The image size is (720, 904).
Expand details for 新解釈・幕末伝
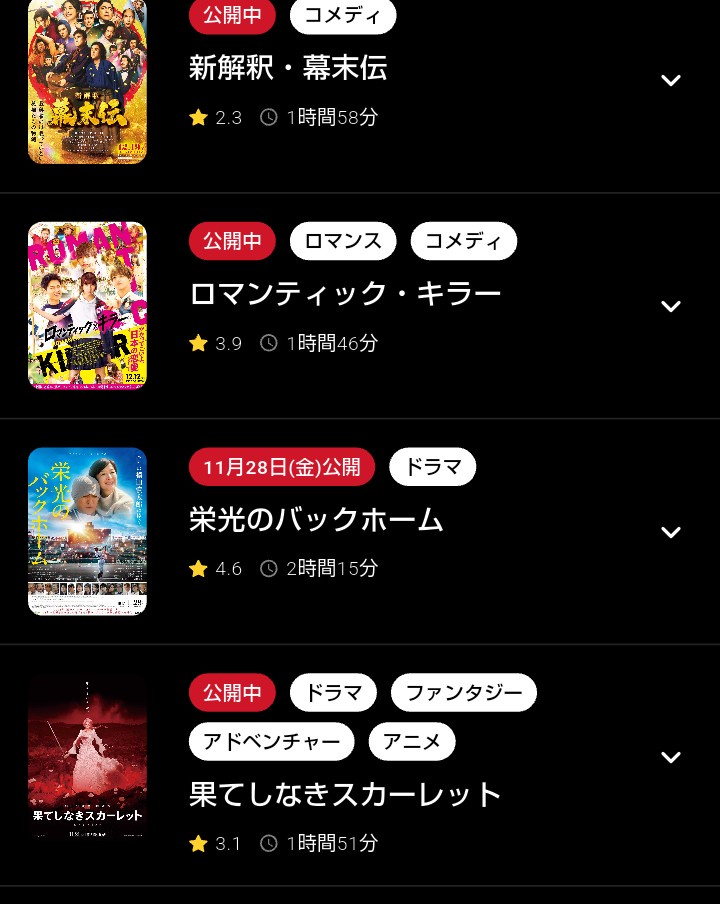pyautogui.click(x=671, y=81)
